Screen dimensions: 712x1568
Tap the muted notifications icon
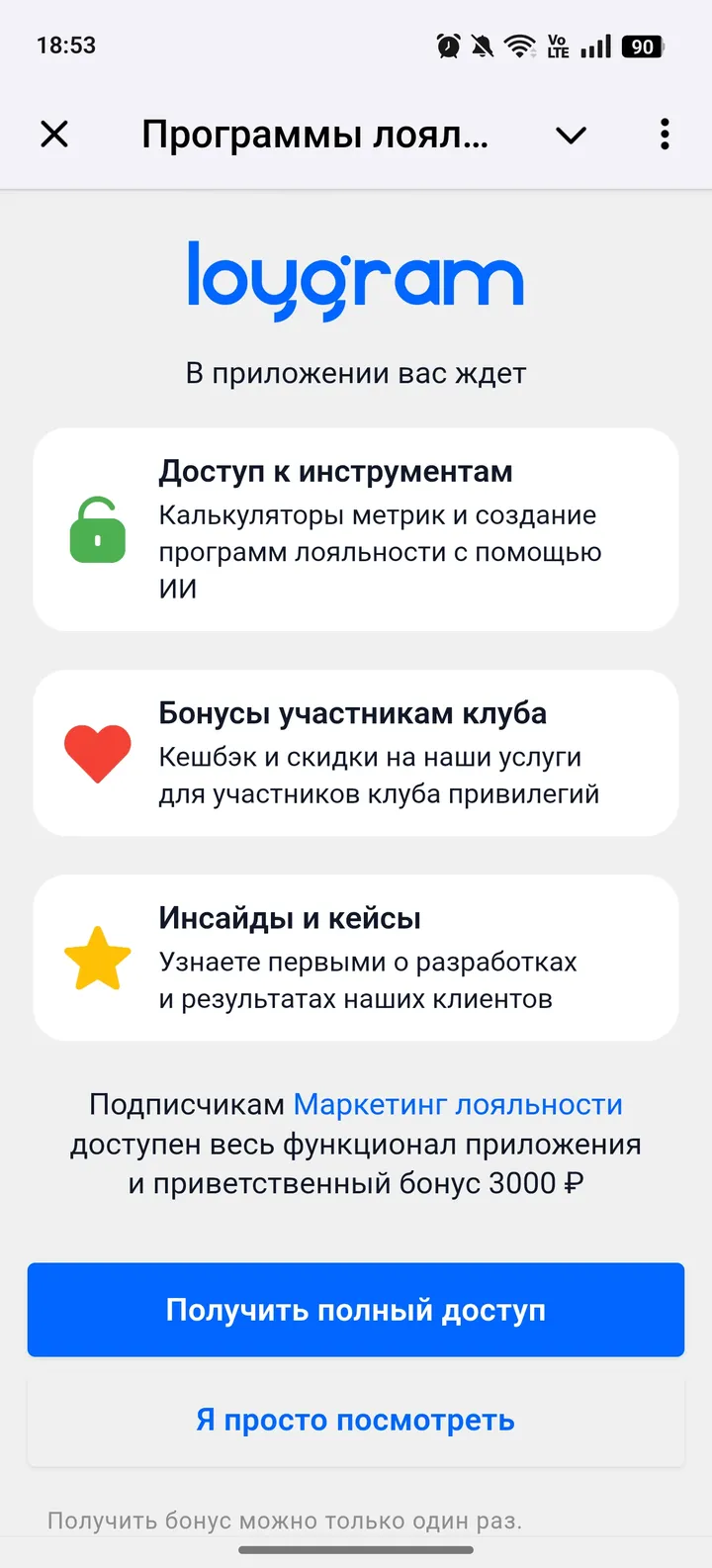click(482, 45)
